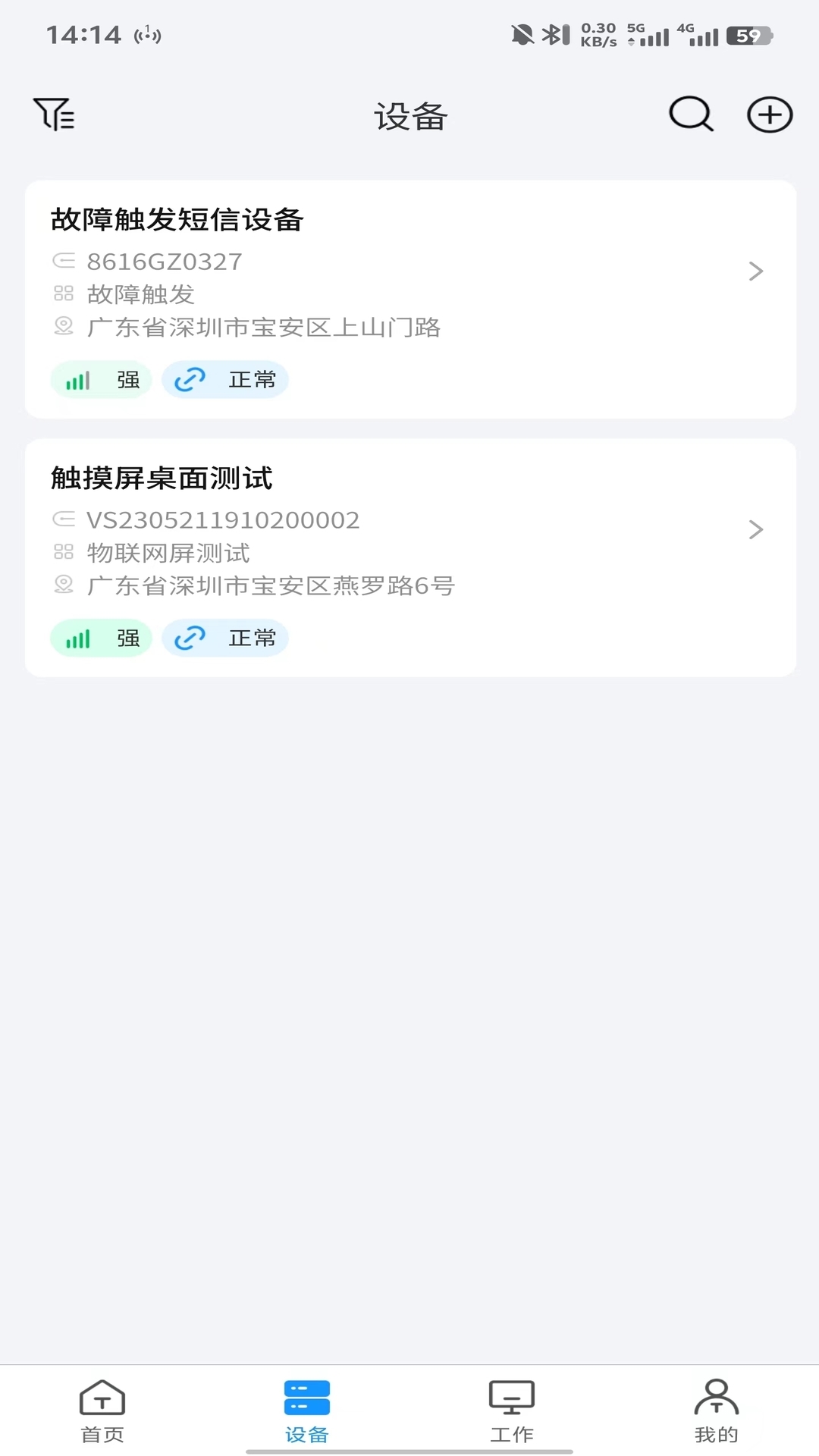The width and height of the screenshot is (819, 1456).
Task: Open the filter options on the device list
Action: [53, 115]
